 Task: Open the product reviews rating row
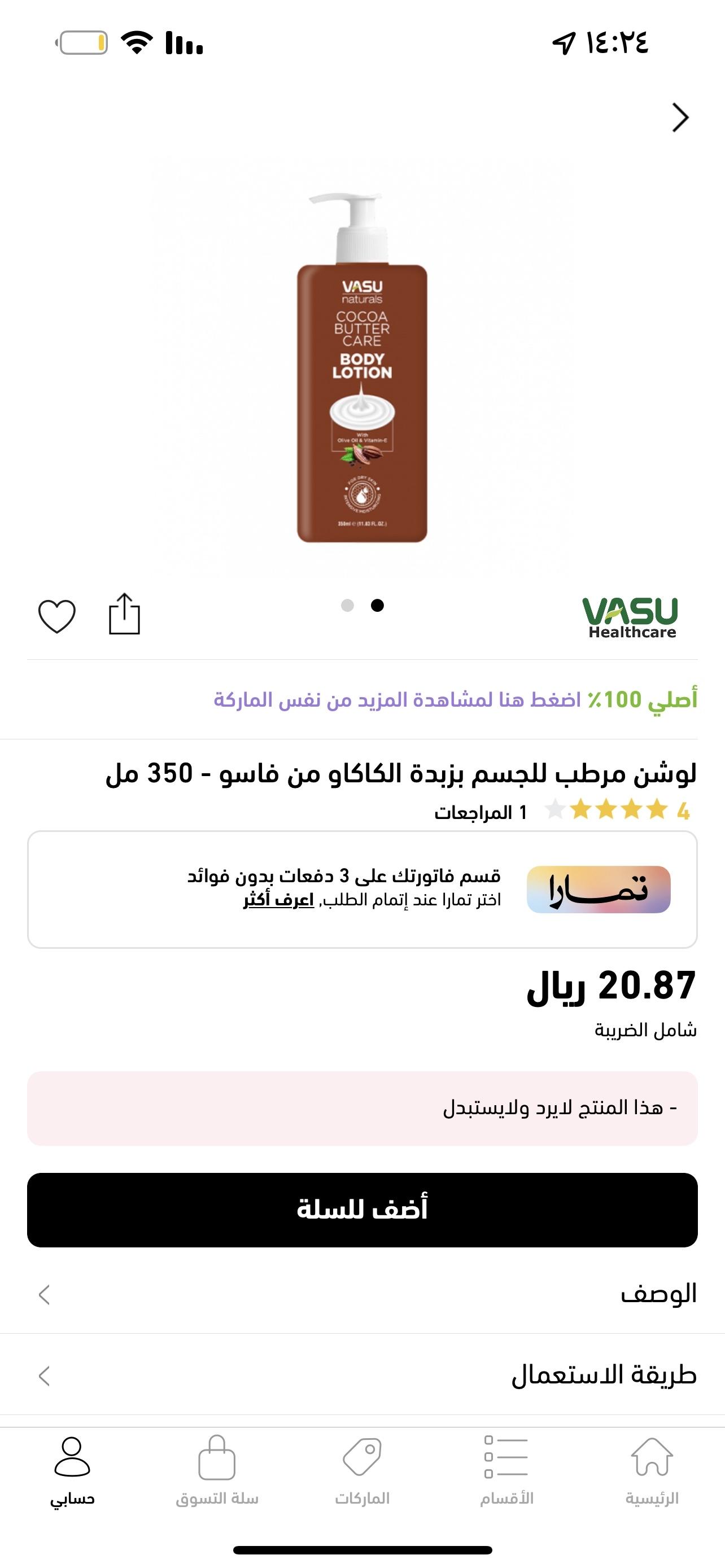click(x=560, y=811)
